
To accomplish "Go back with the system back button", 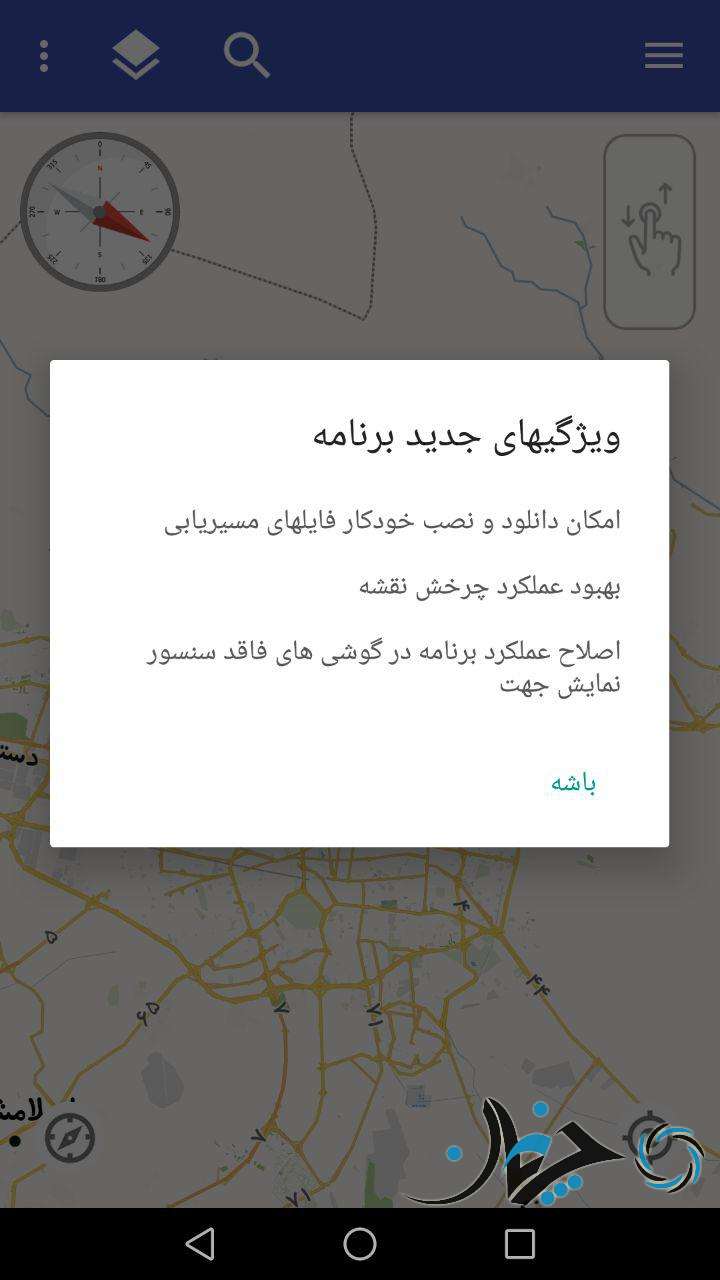I will (200, 1244).
